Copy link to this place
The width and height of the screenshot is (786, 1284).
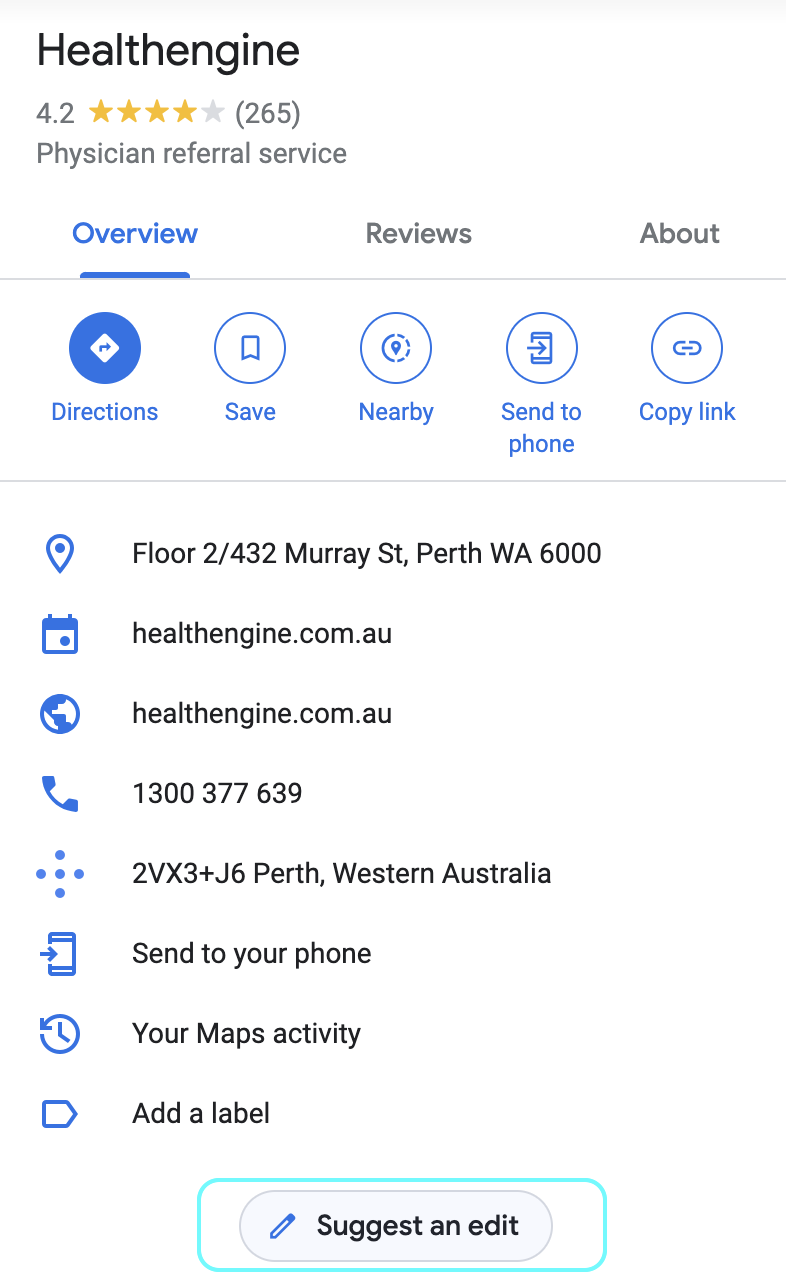pos(686,349)
